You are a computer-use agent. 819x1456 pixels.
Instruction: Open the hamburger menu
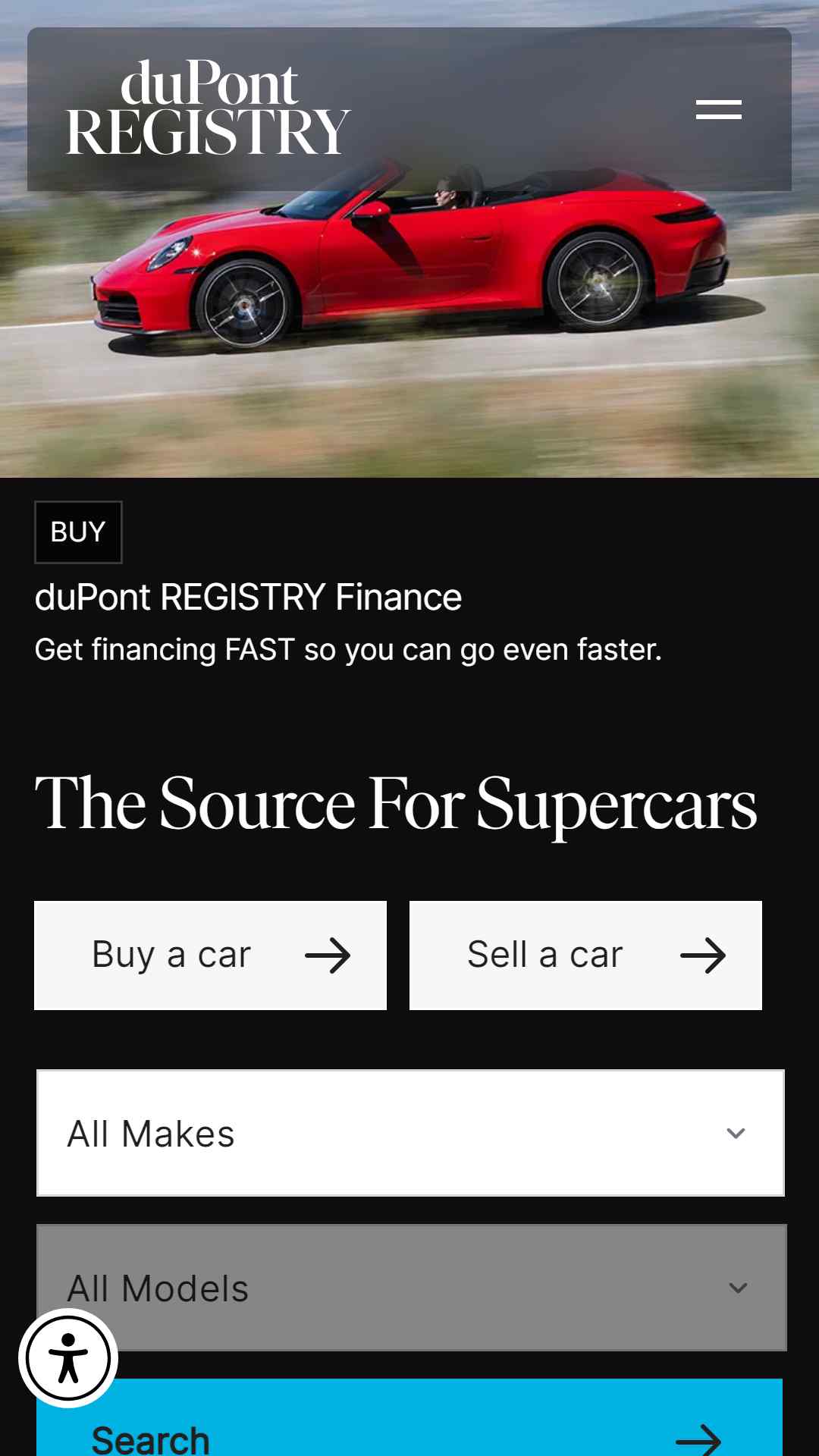[718, 110]
